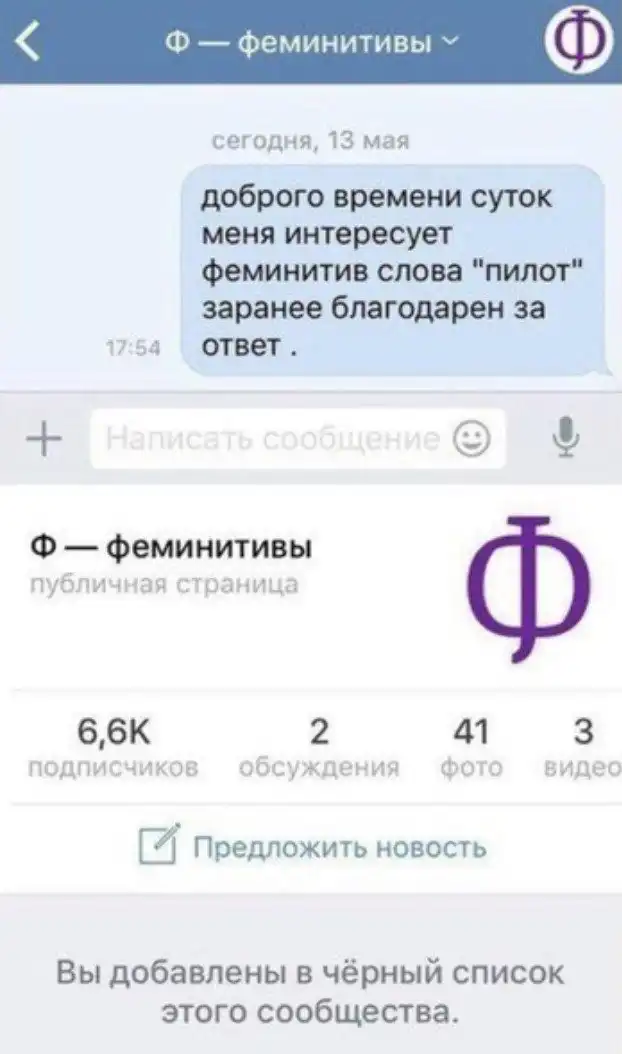Tap Предложить новость to suggest a post
Viewport: 622px width, 1054px height.
[x=311, y=848]
